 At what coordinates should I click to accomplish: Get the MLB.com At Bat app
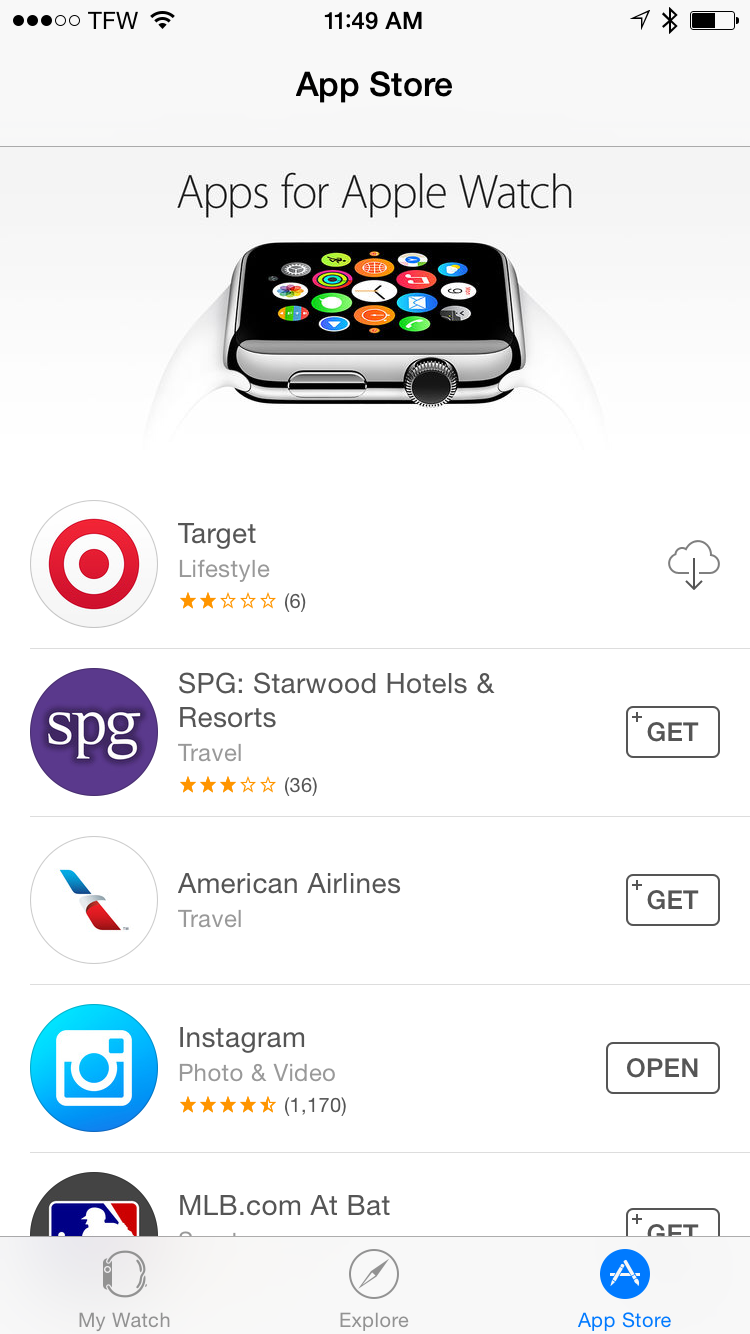[x=672, y=1223]
